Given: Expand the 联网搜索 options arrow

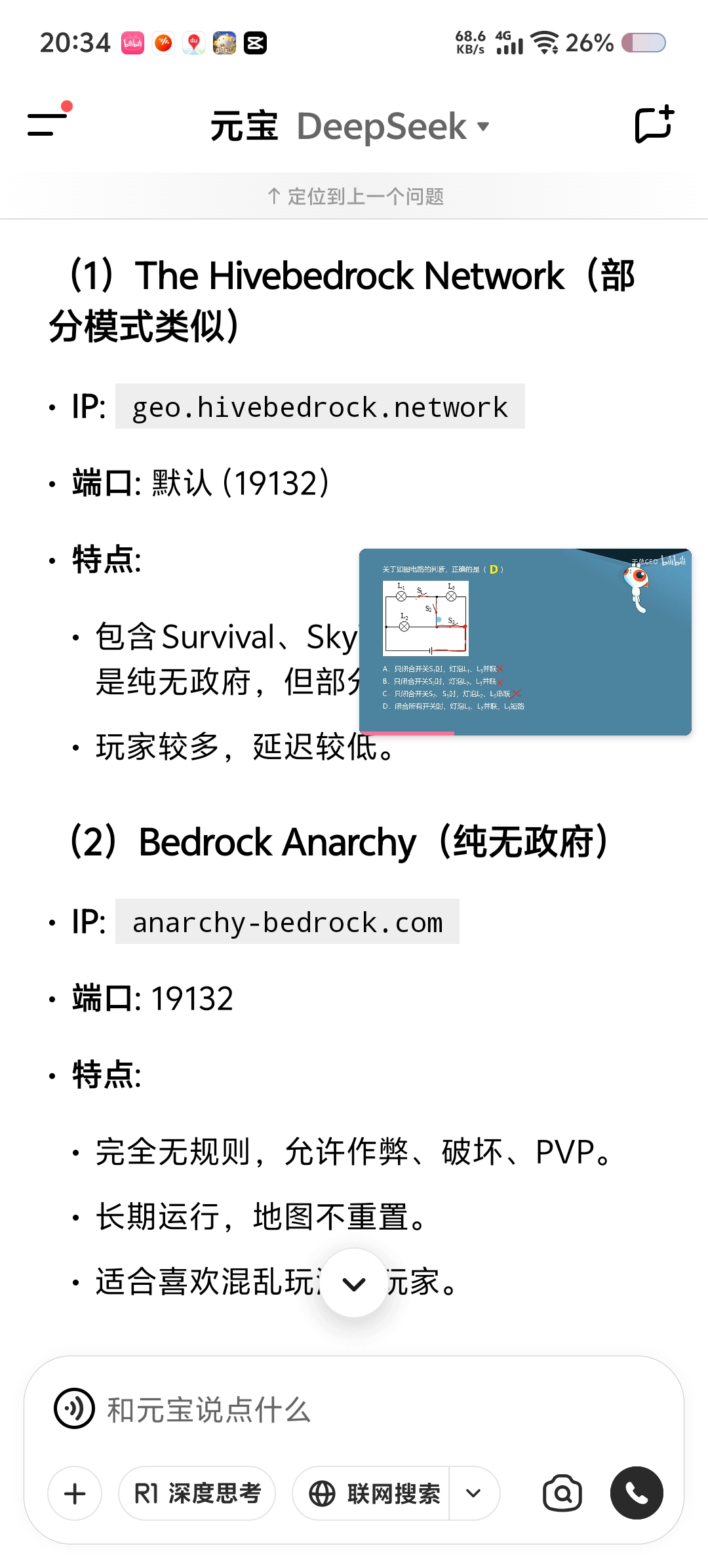Looking at the screenshot, I should click(x=474, y=1494).
